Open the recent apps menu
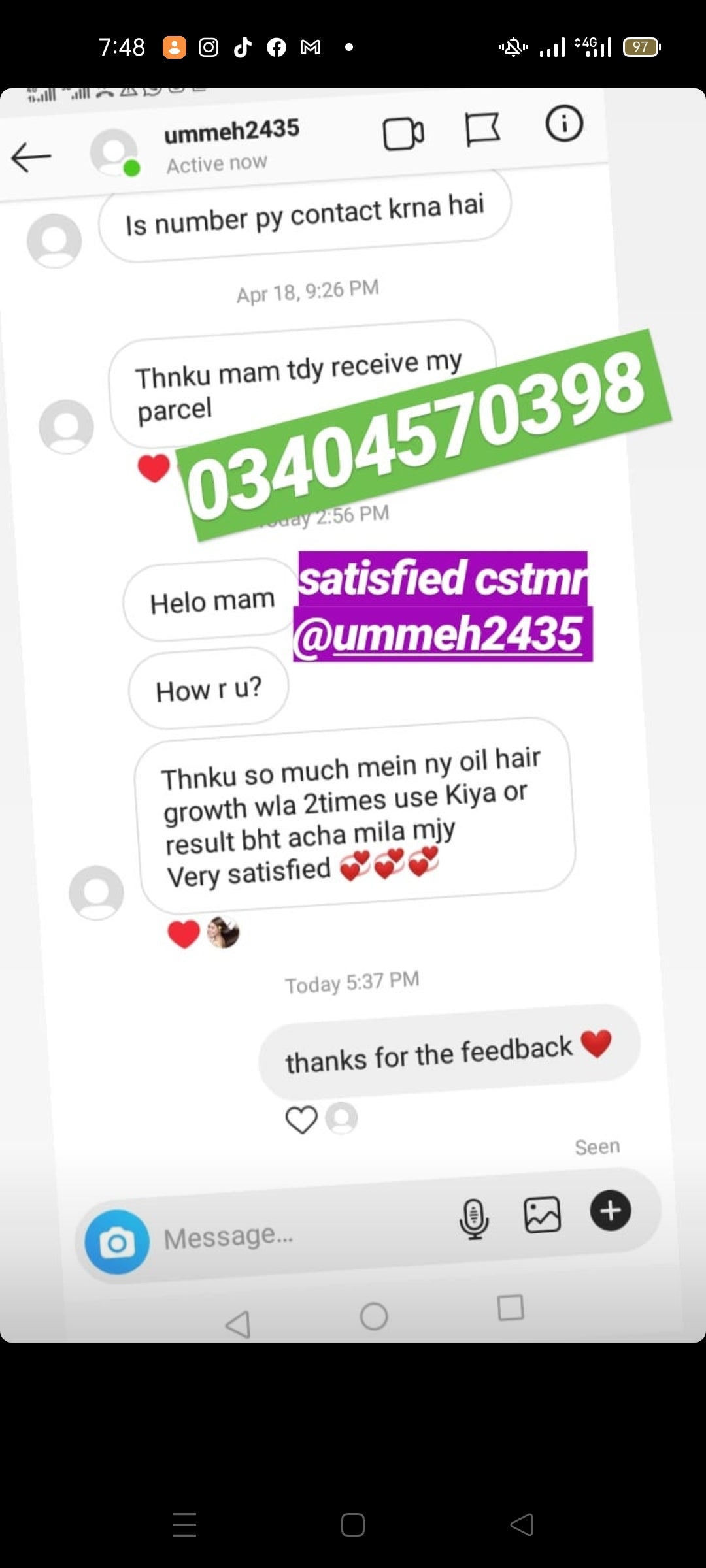This screenshot has width=706, height=1568. pyautogui.click(x=184, y=1525)
